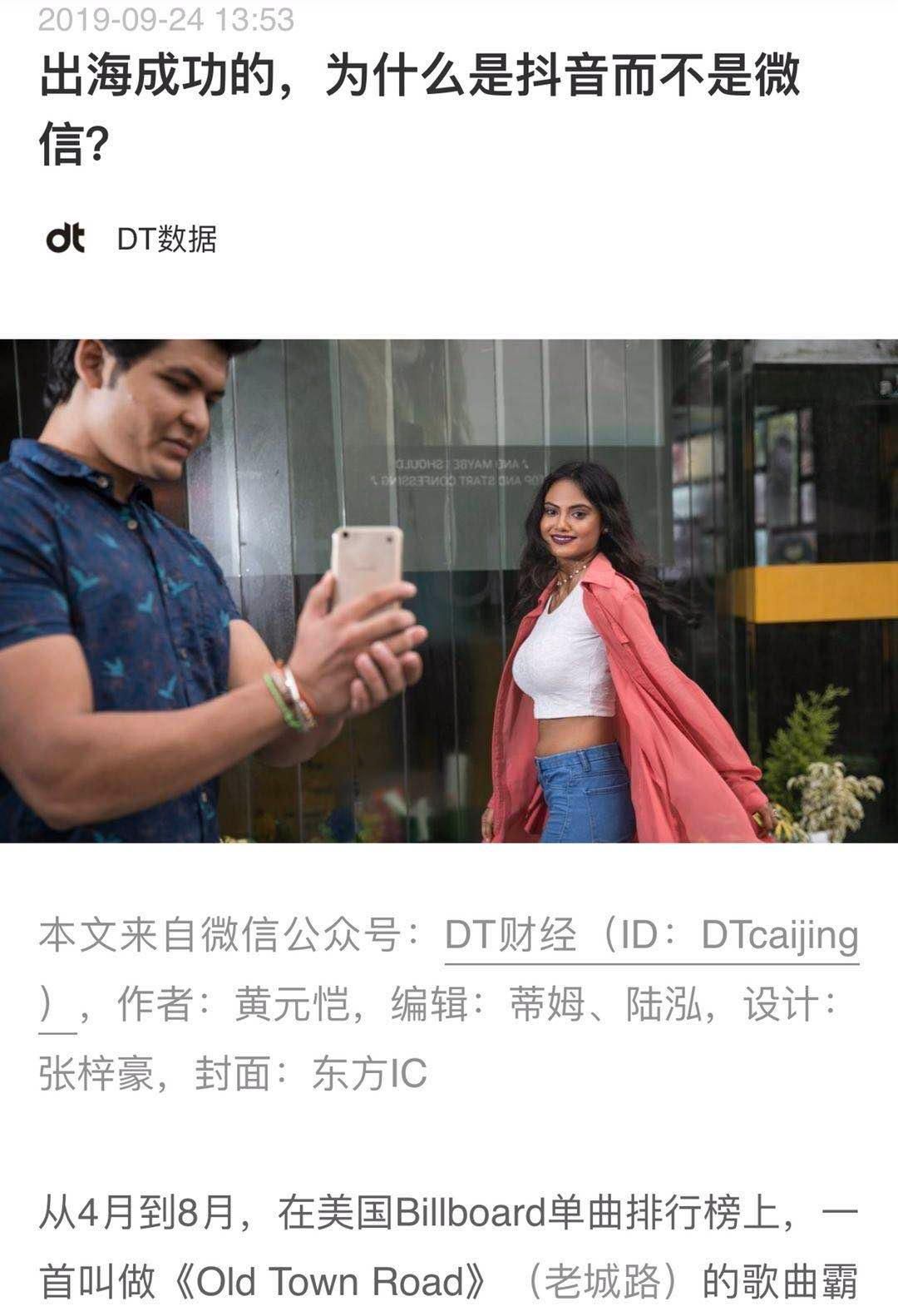Open the underlined DT财经 (ID: DTcaijing) link
Screen dimensions: 898x1316
[650, 935]
